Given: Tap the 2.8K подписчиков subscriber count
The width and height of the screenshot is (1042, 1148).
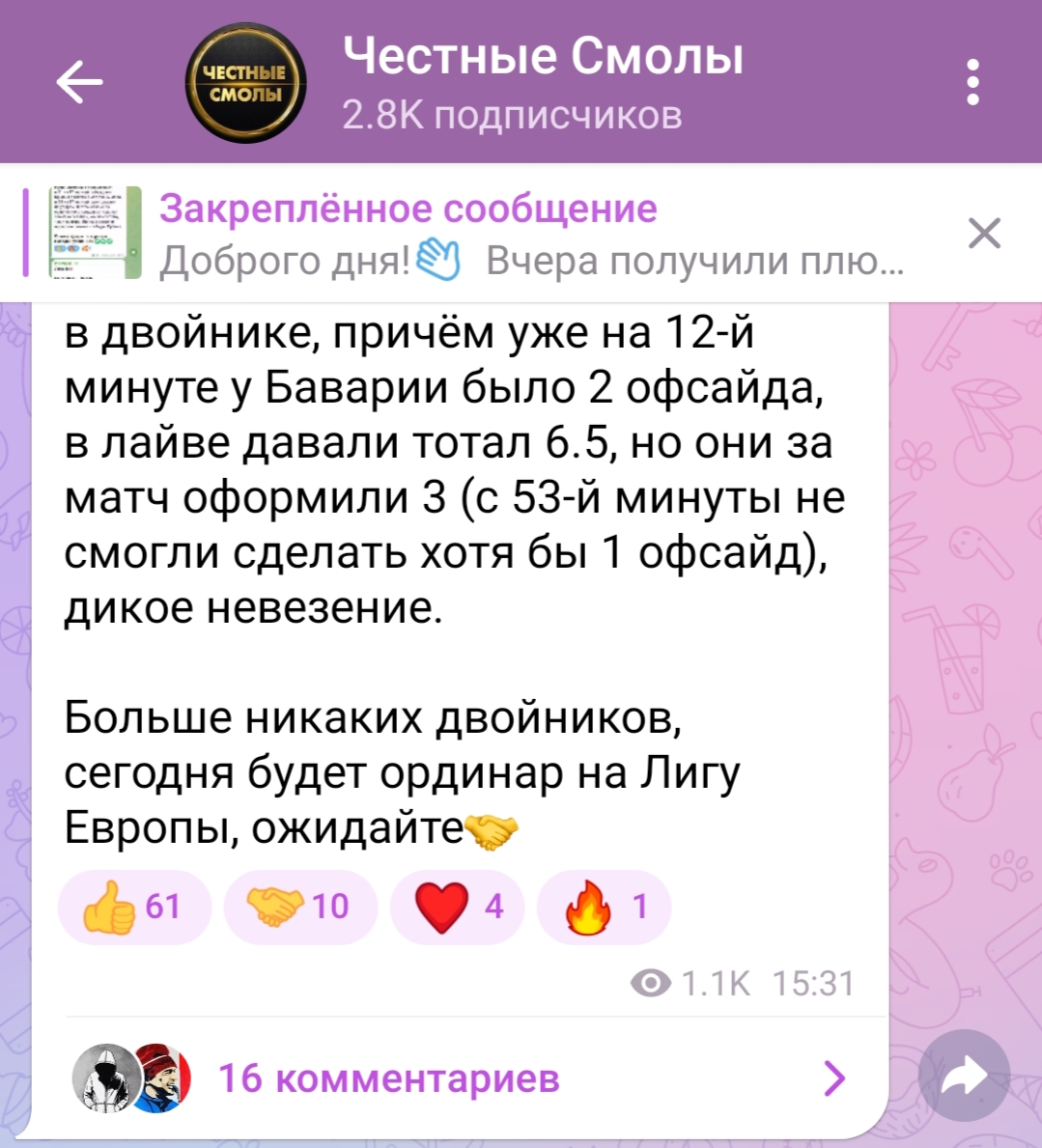Looking at the screenshot, I should click(x=512, y=115).
